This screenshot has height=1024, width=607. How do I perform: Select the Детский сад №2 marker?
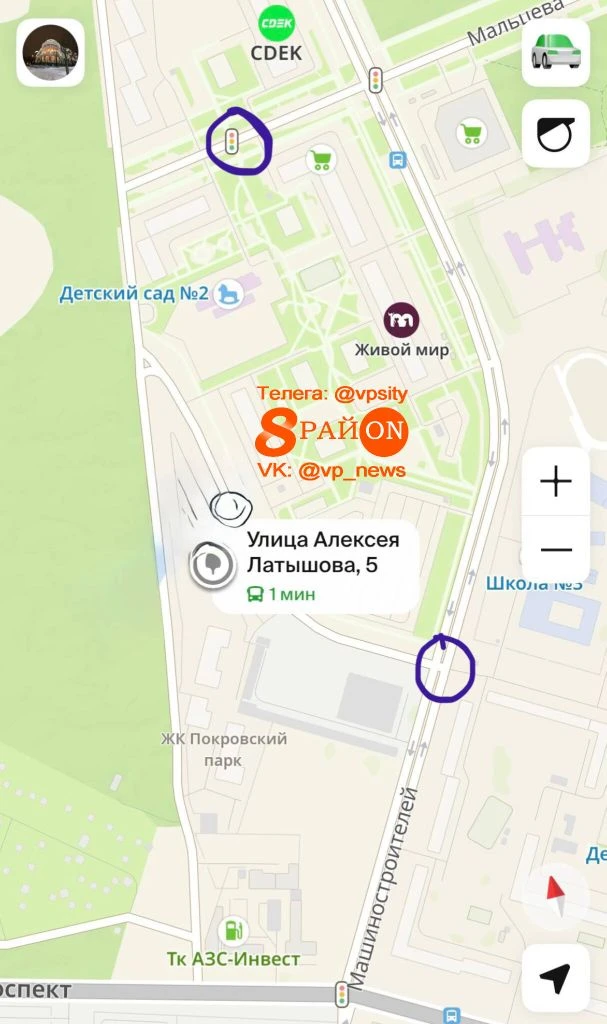(x=232, y=293)
